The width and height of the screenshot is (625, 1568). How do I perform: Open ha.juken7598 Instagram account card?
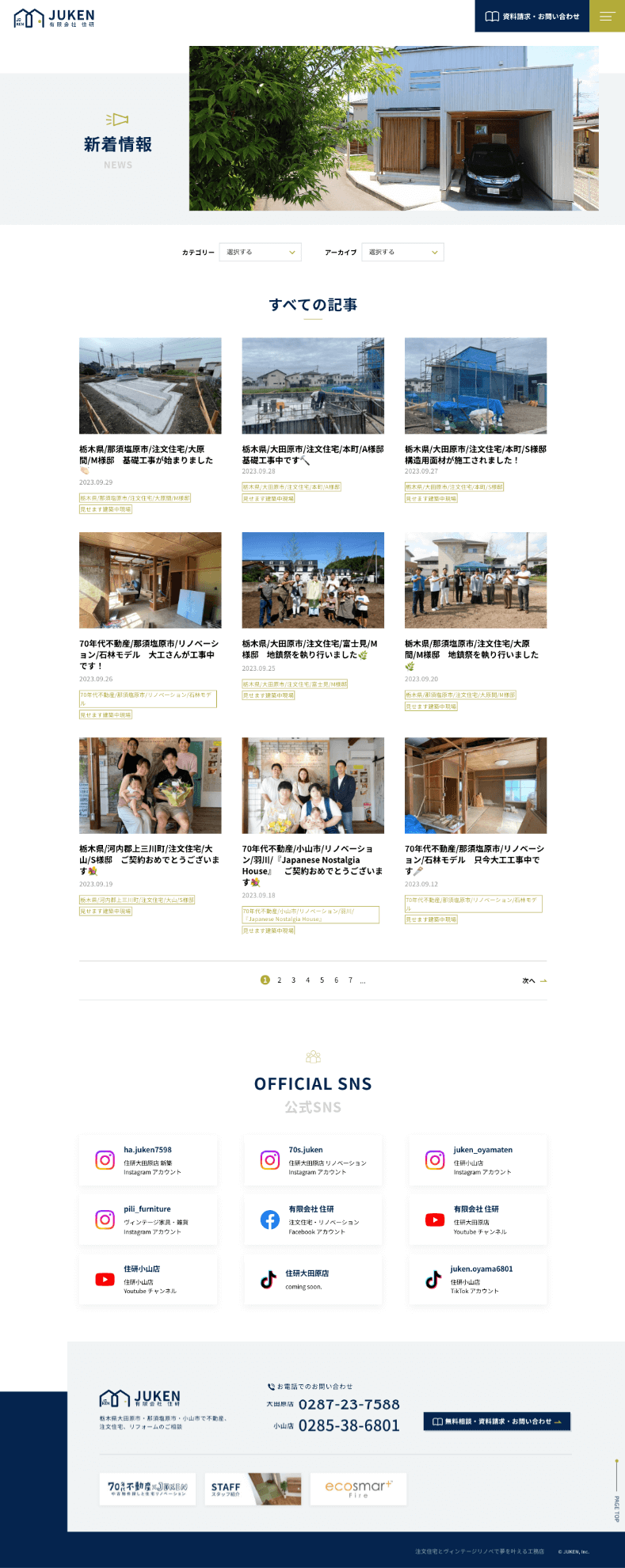(x=148, y=1160)
